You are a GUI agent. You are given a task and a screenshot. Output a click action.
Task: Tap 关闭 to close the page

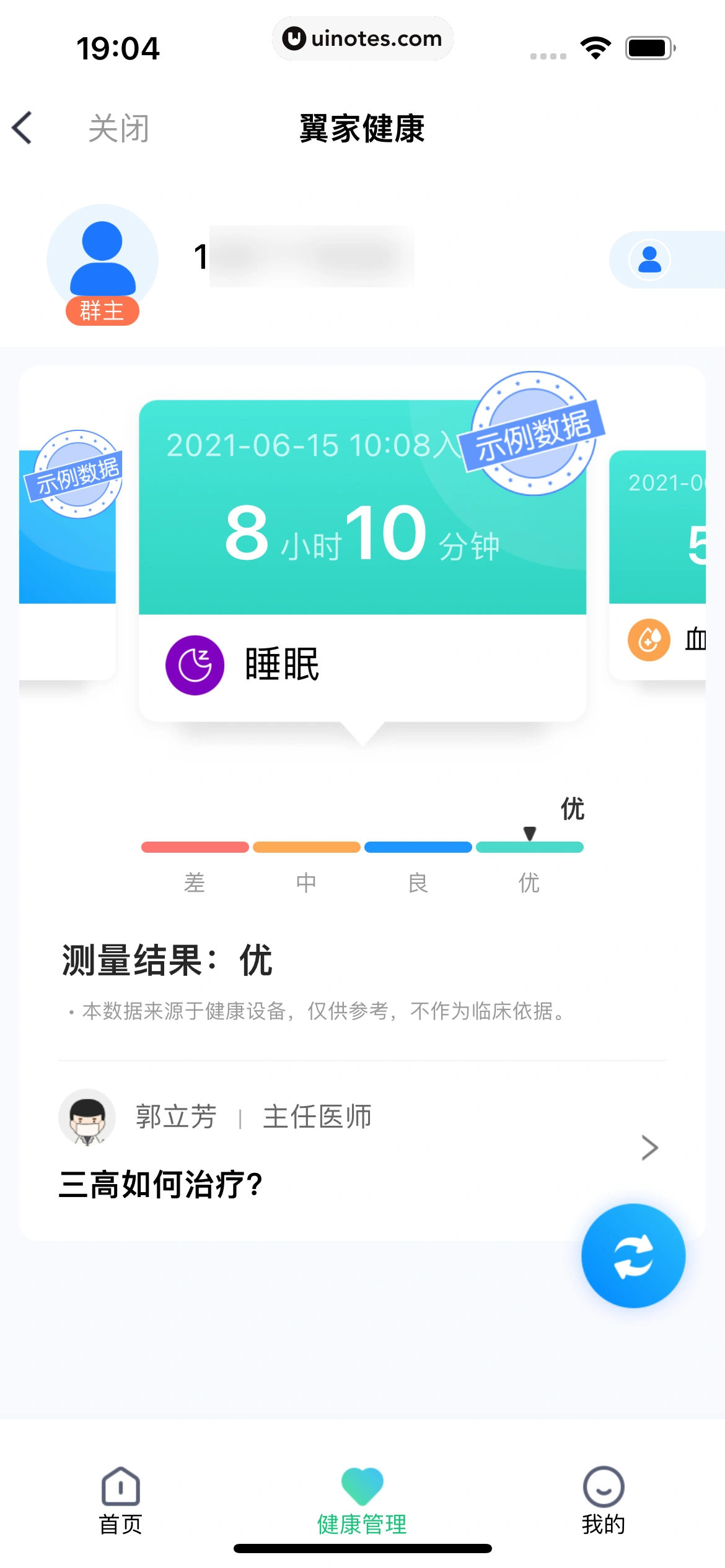tap(118, 129)
